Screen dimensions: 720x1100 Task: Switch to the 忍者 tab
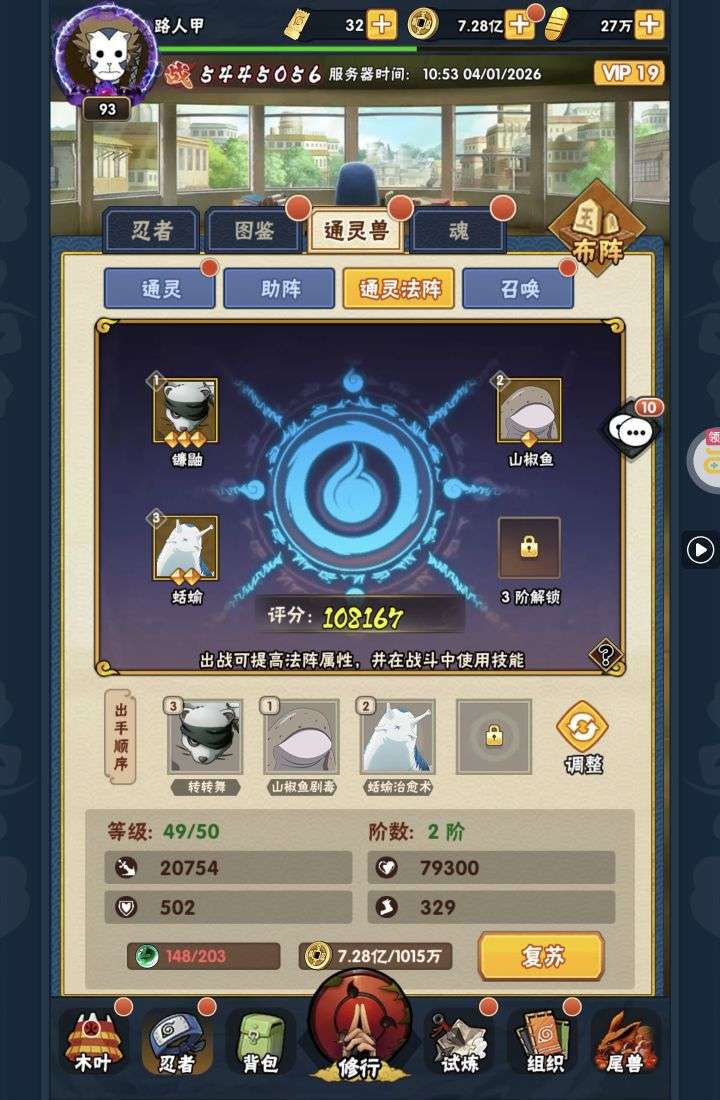point(152,231)
